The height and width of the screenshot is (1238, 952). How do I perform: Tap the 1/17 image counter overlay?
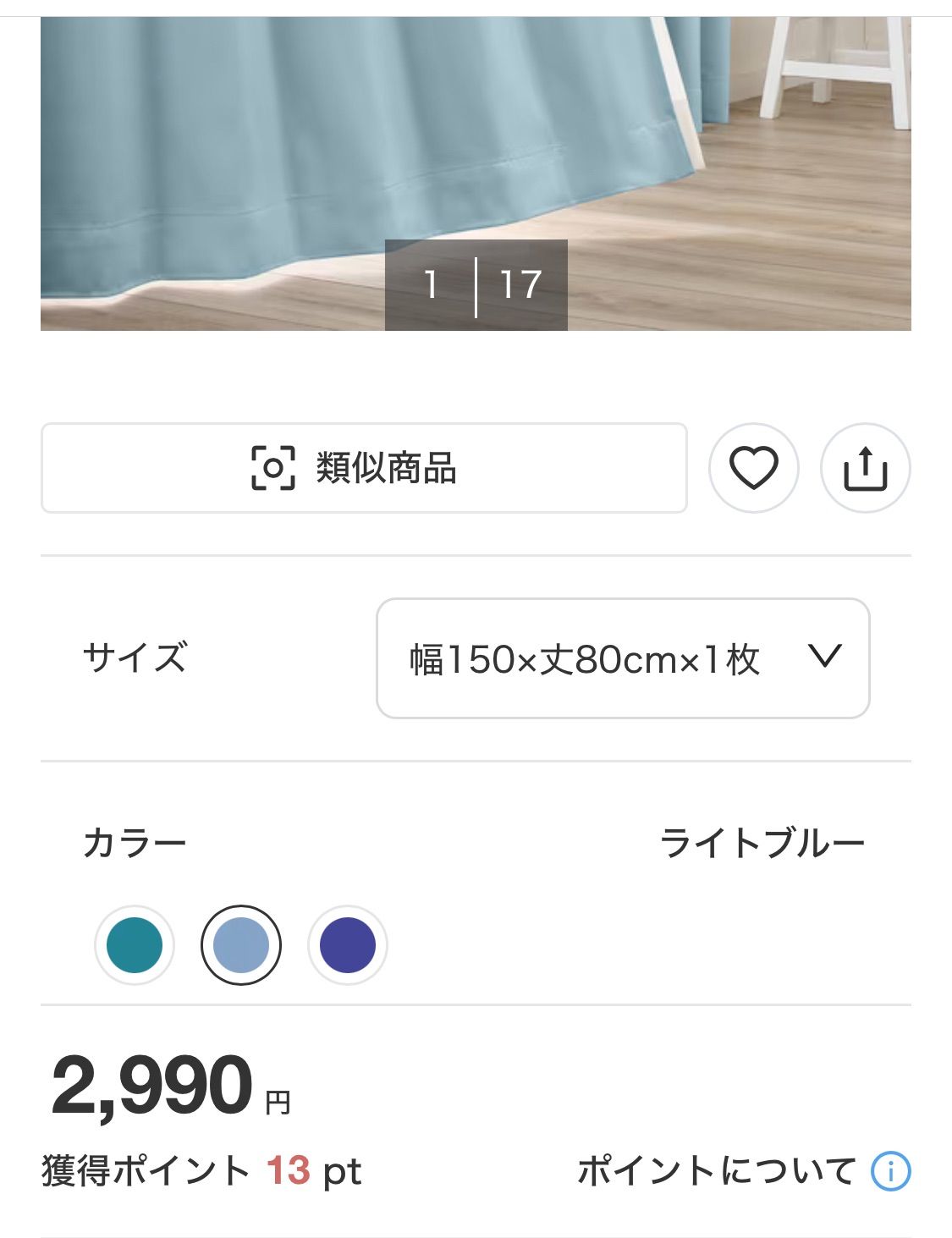(x=476, y=285)
